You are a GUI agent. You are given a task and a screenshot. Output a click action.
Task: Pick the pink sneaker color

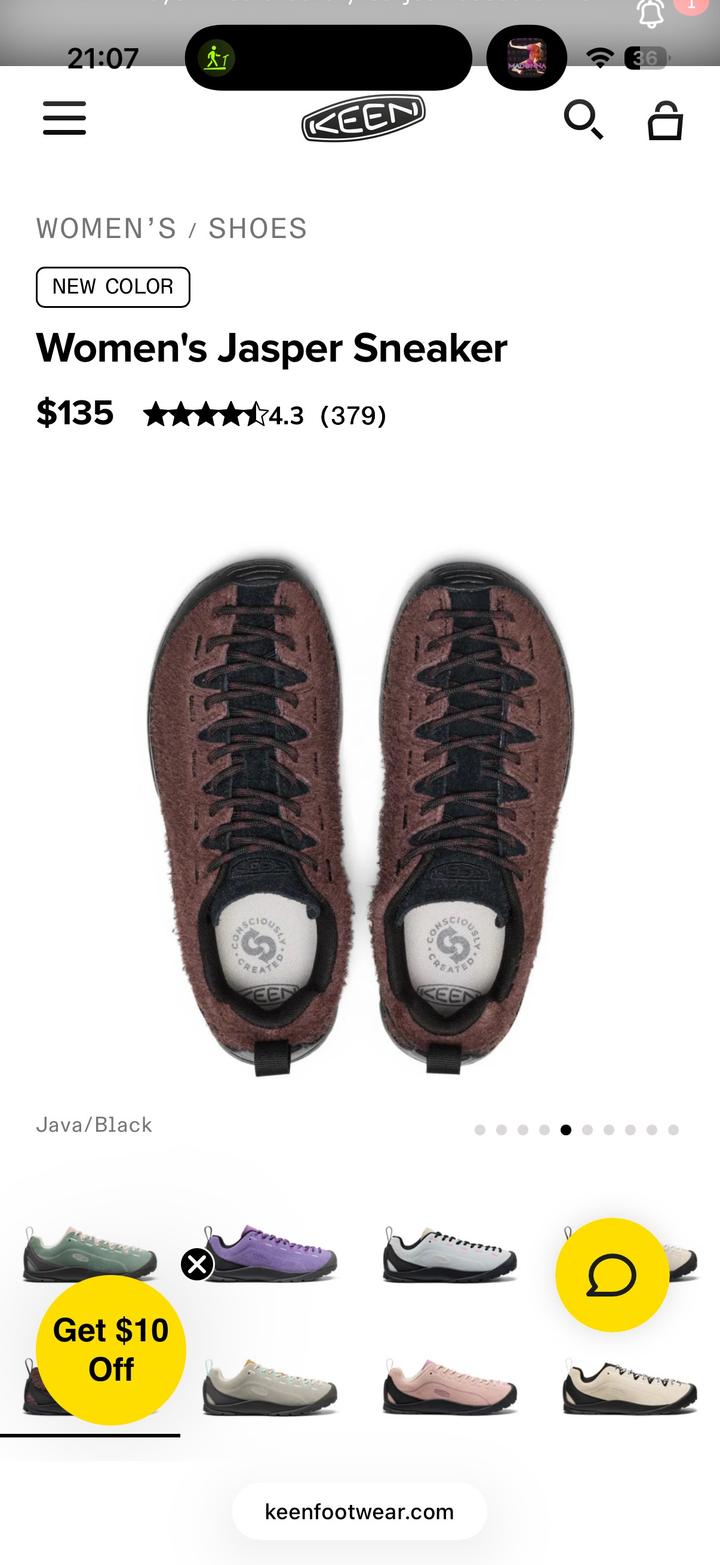pyautogui.click(x=449, y=1387)
